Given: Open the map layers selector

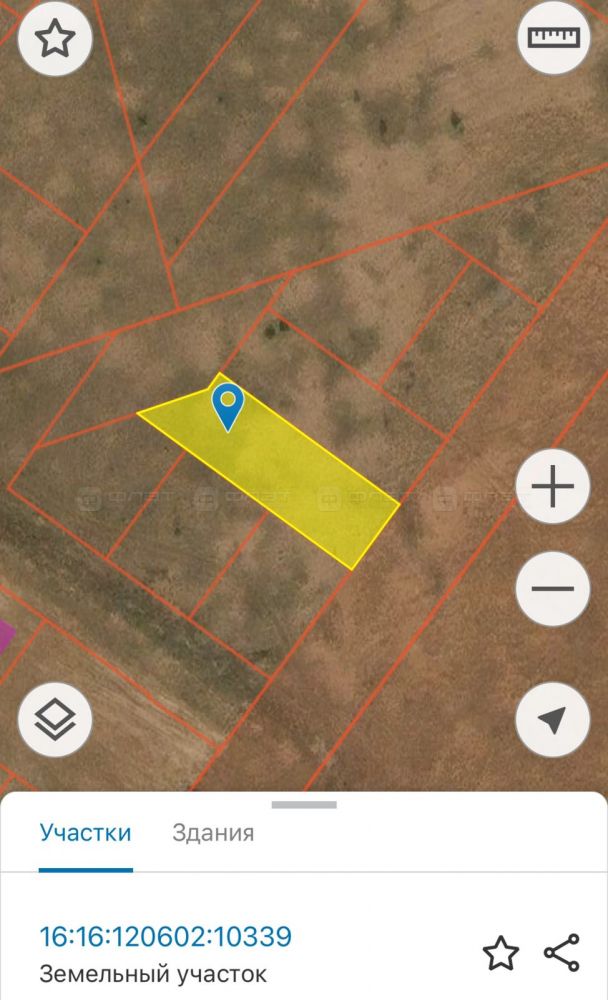Looking at the screenshot, I should click(x=55, y=719).
